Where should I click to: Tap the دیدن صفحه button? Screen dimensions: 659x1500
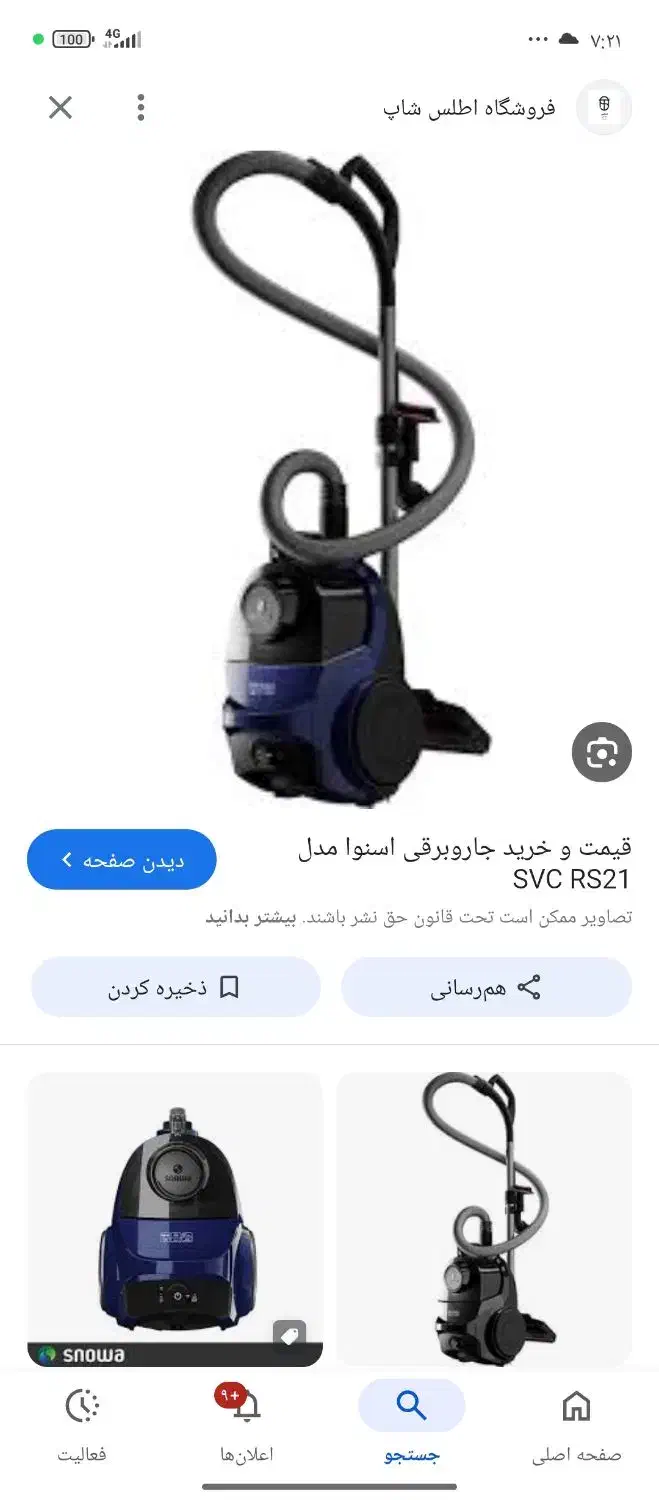(x=122, y=859)
